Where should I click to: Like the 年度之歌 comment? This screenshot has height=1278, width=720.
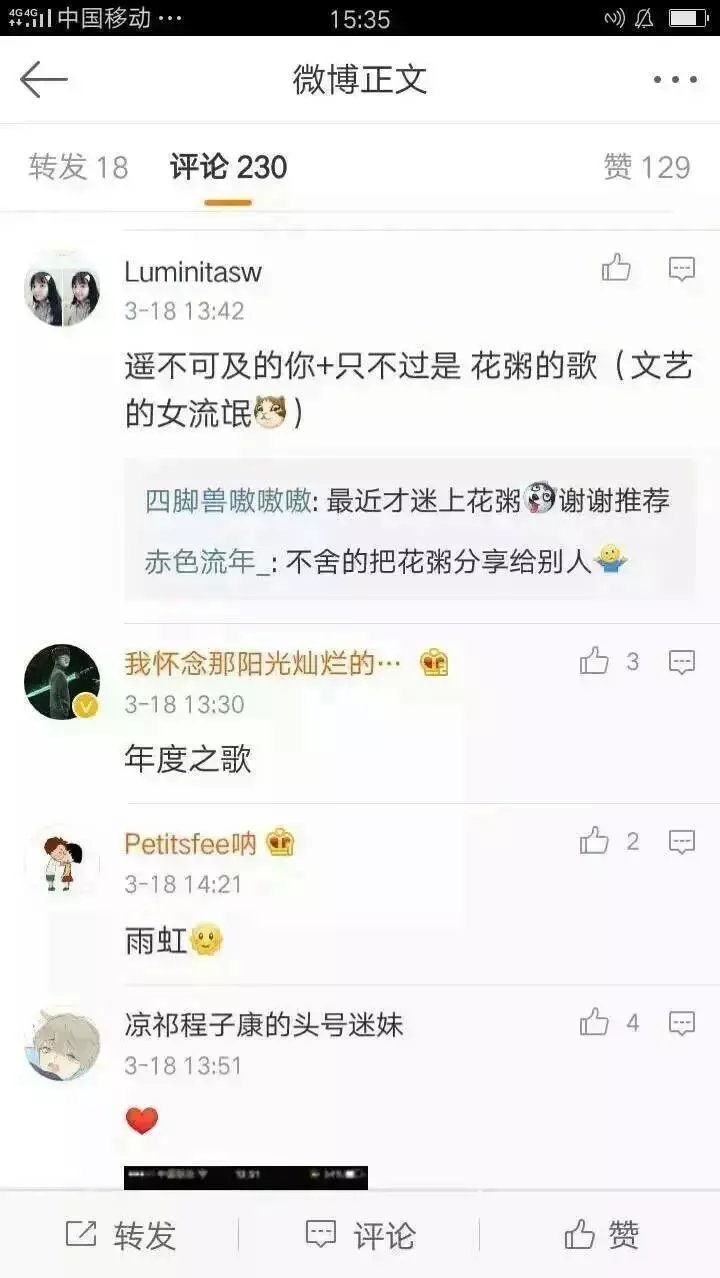pyautogui.click(x=594, y=661)
